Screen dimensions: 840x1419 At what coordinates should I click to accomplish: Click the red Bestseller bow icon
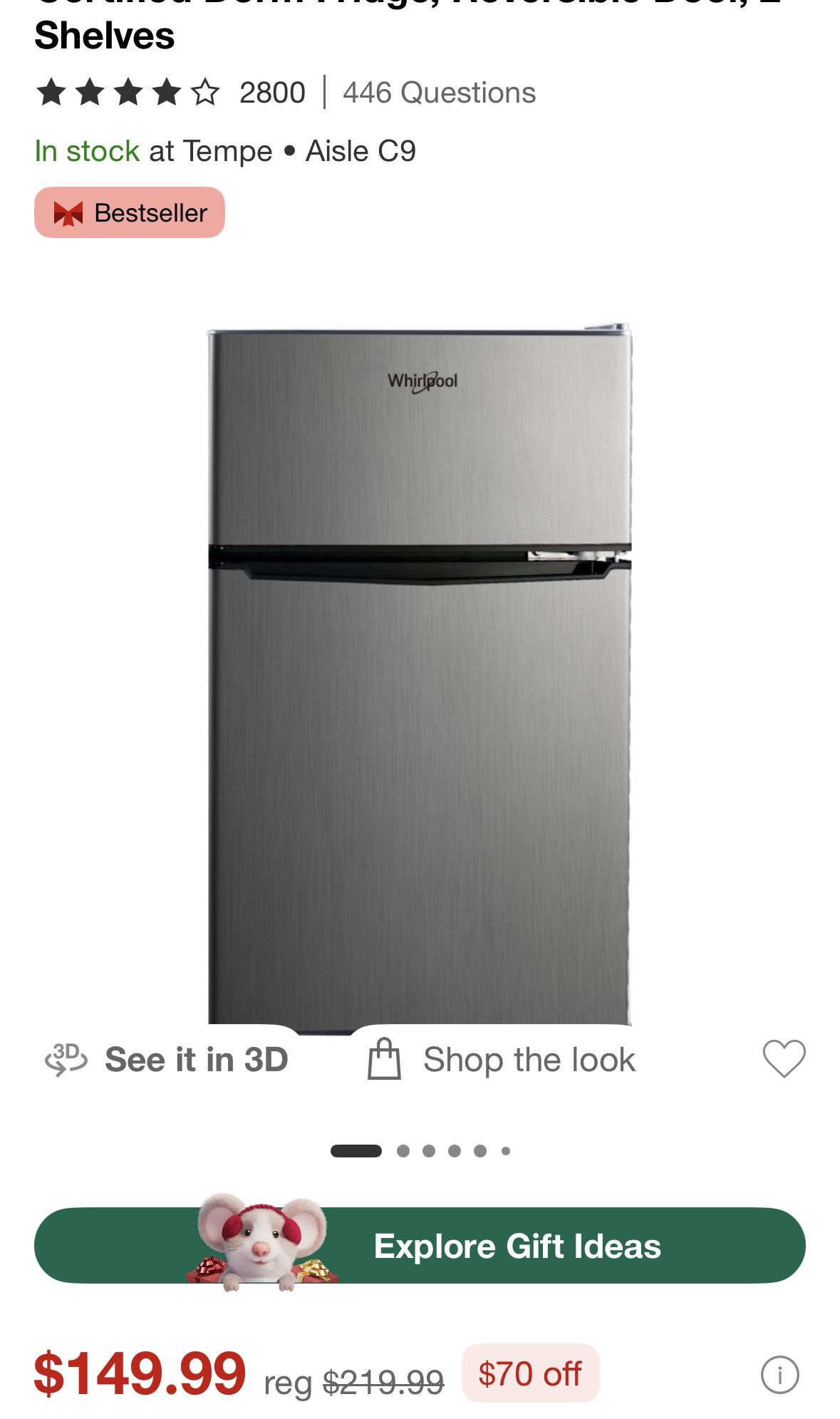click(66, 212)
